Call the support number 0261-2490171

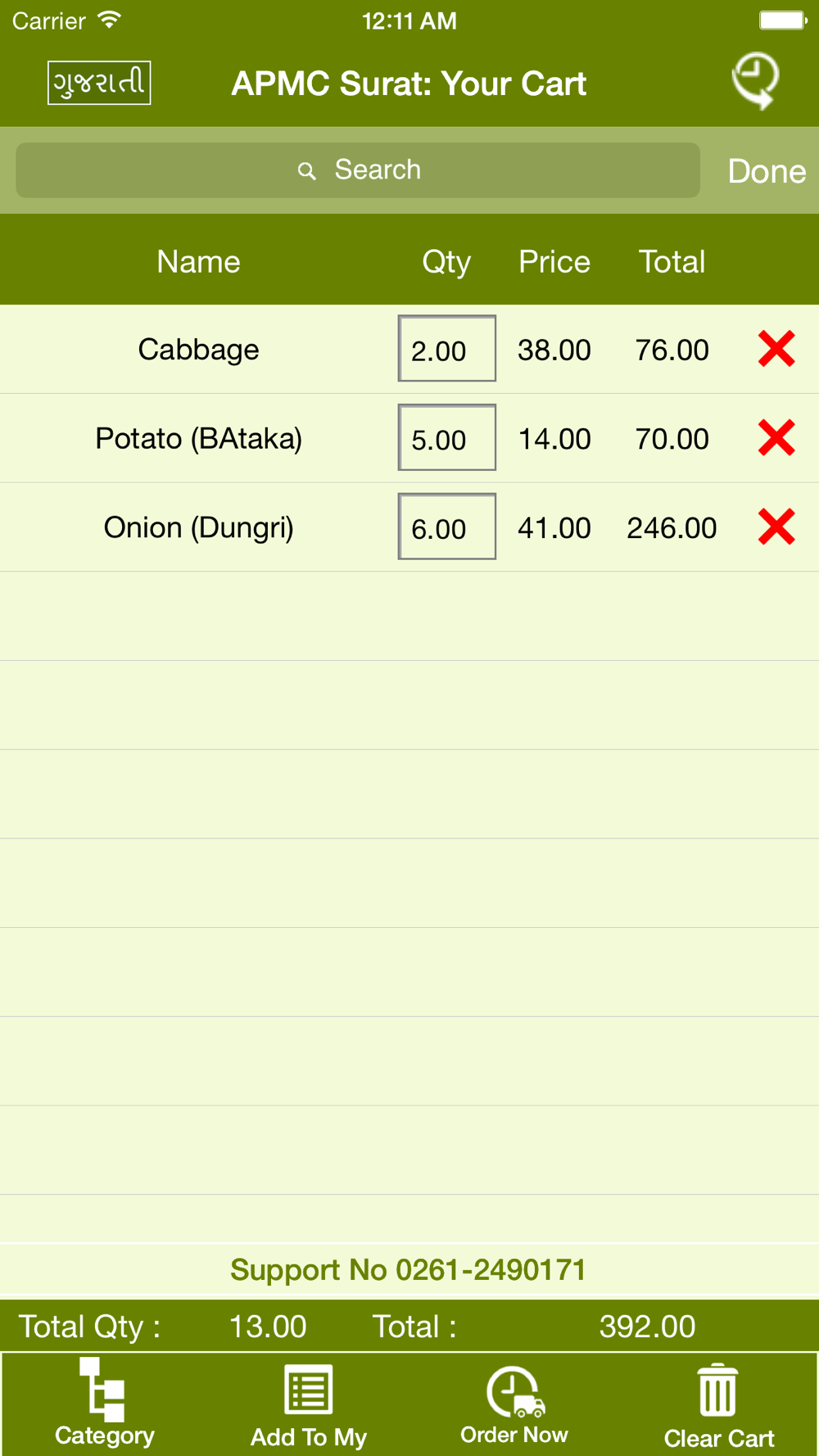click(x=408, y=1270)
